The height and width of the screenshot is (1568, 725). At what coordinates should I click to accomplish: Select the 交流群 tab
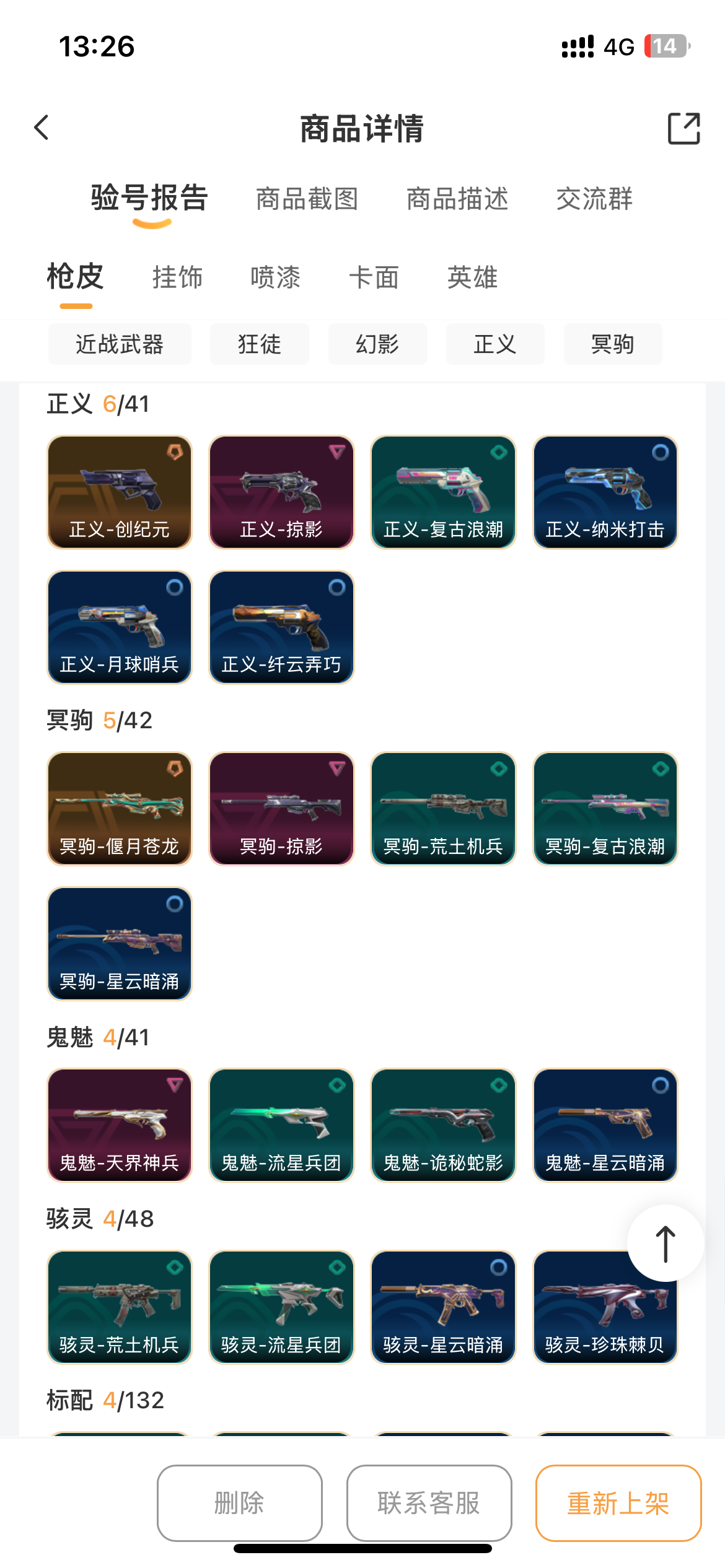(594, 199)
